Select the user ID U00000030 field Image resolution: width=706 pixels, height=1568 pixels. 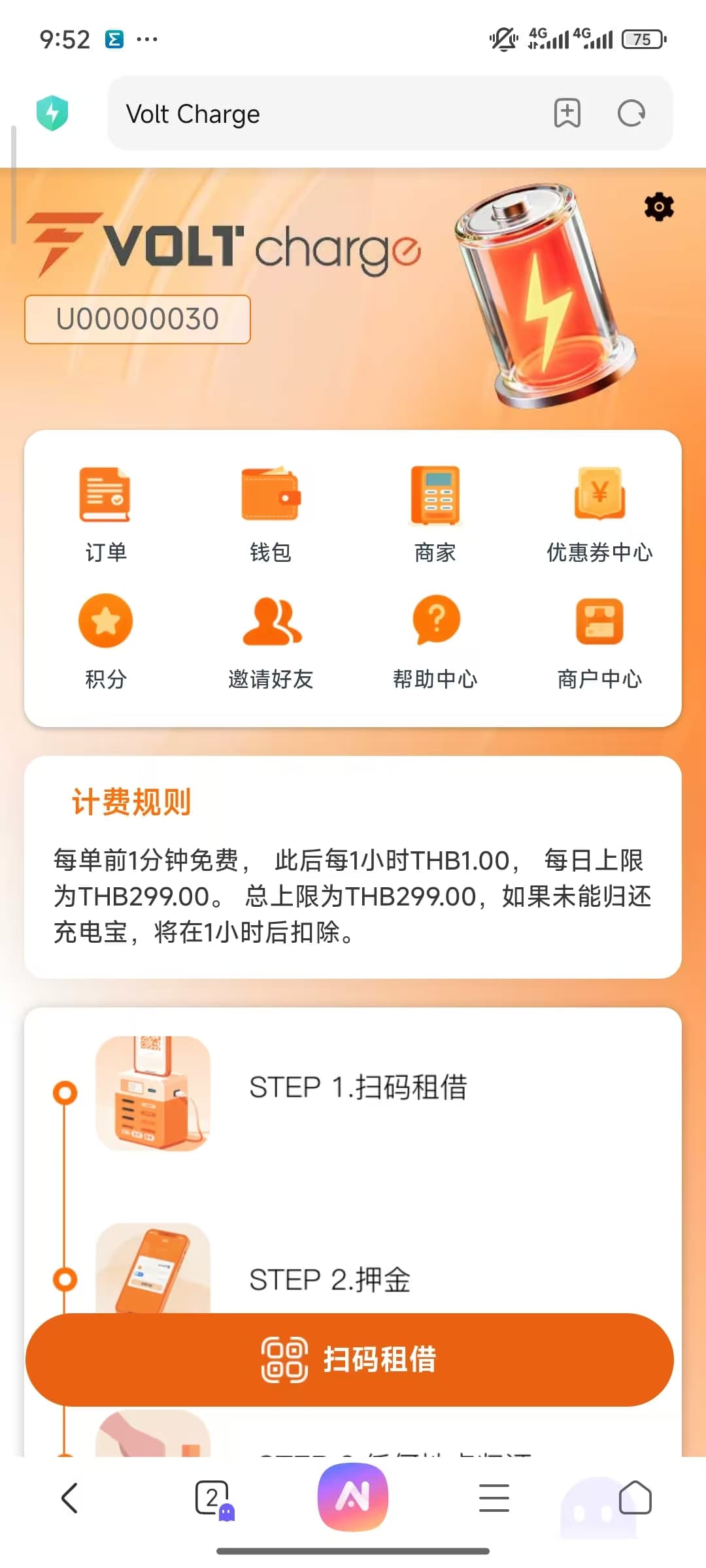click(x=137, y=319)
